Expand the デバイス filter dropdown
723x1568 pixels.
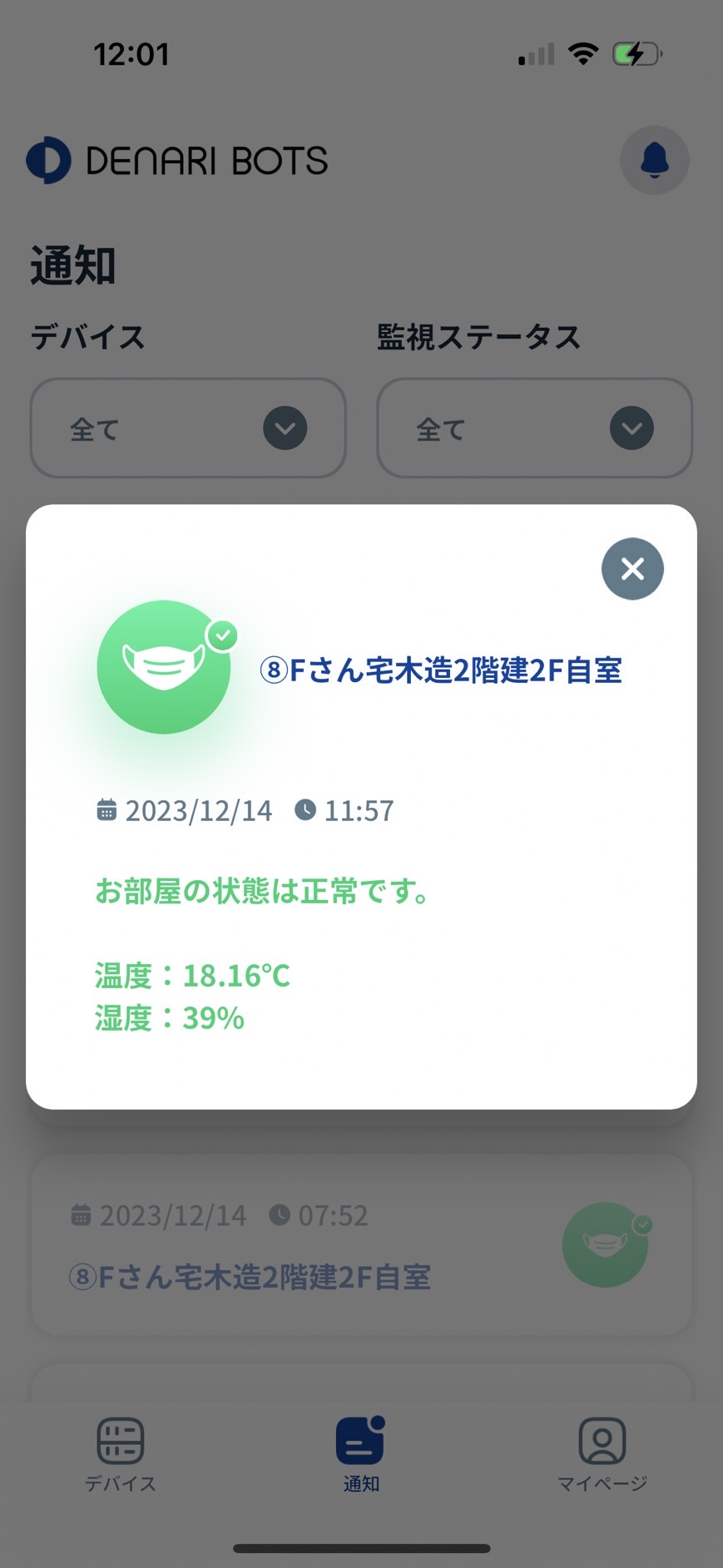[x=188, y=428]
